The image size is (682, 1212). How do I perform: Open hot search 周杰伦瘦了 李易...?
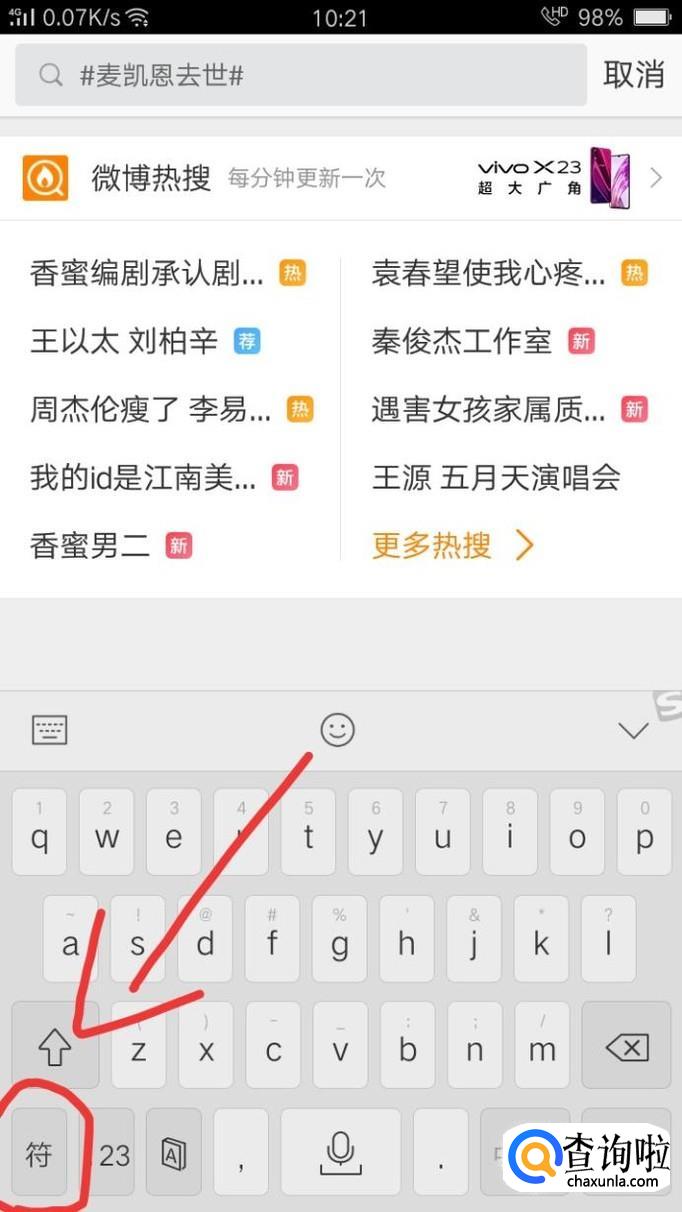150,409
